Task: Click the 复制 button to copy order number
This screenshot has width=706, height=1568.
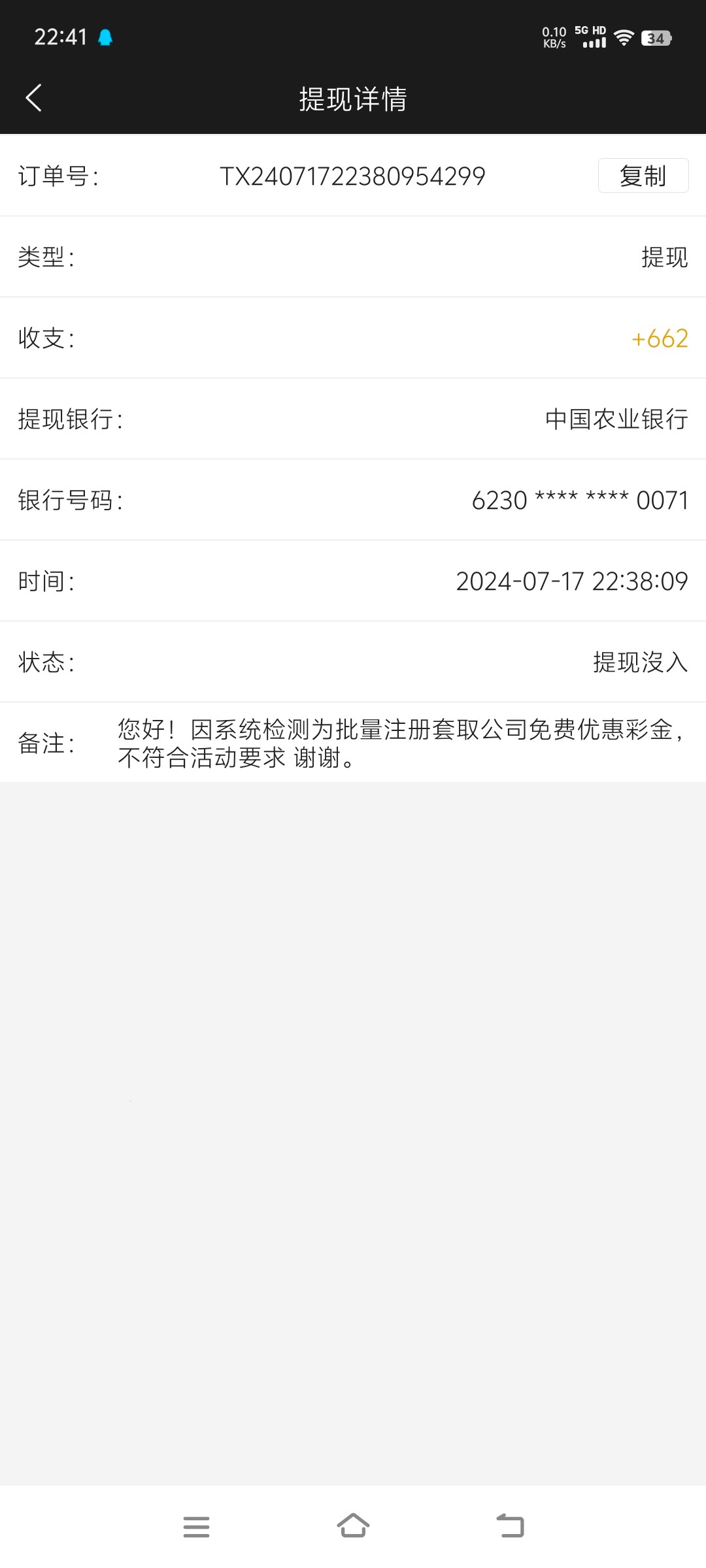Action: pyautogui.click(x=643, y=176)
